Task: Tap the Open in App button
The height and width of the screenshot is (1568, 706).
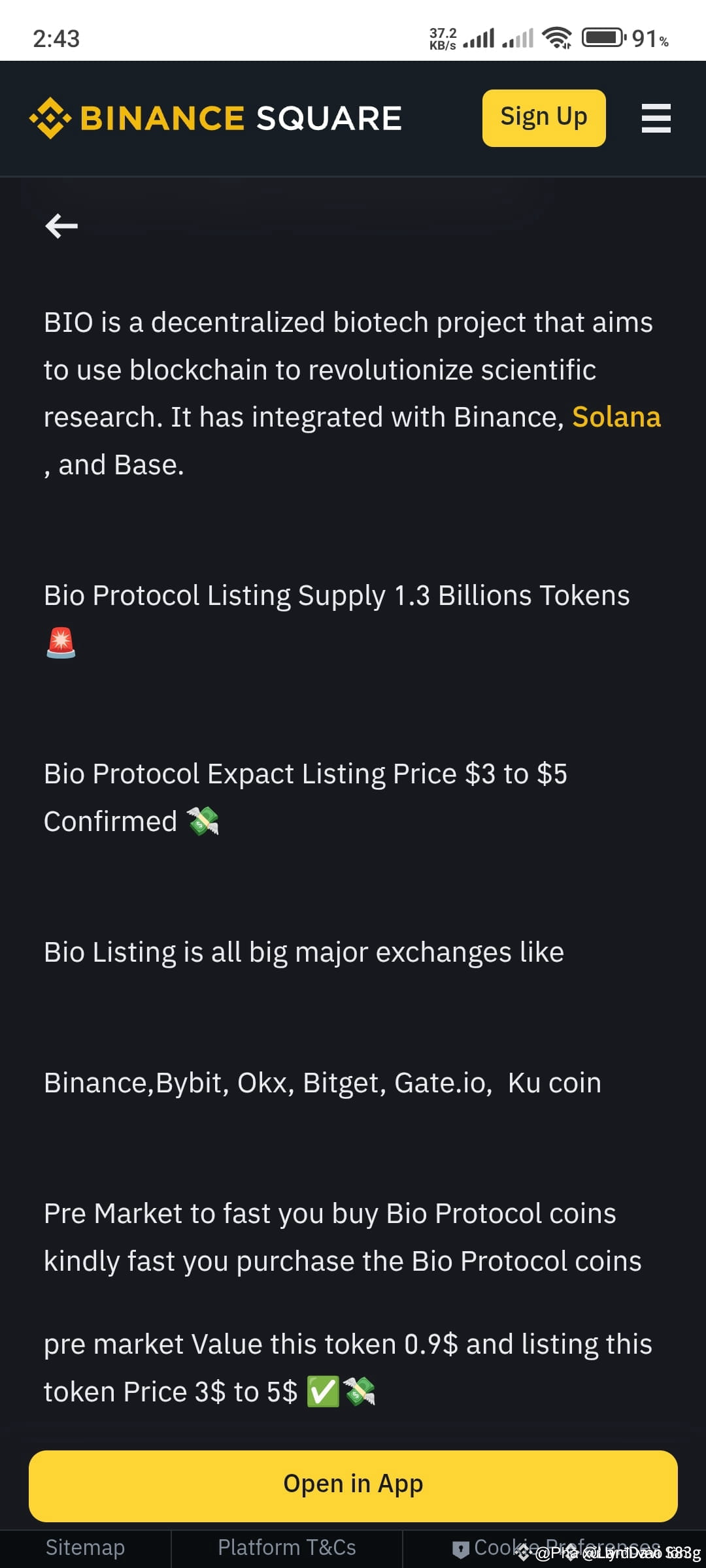Action: pyautogui.click(x=353, y=1482)
